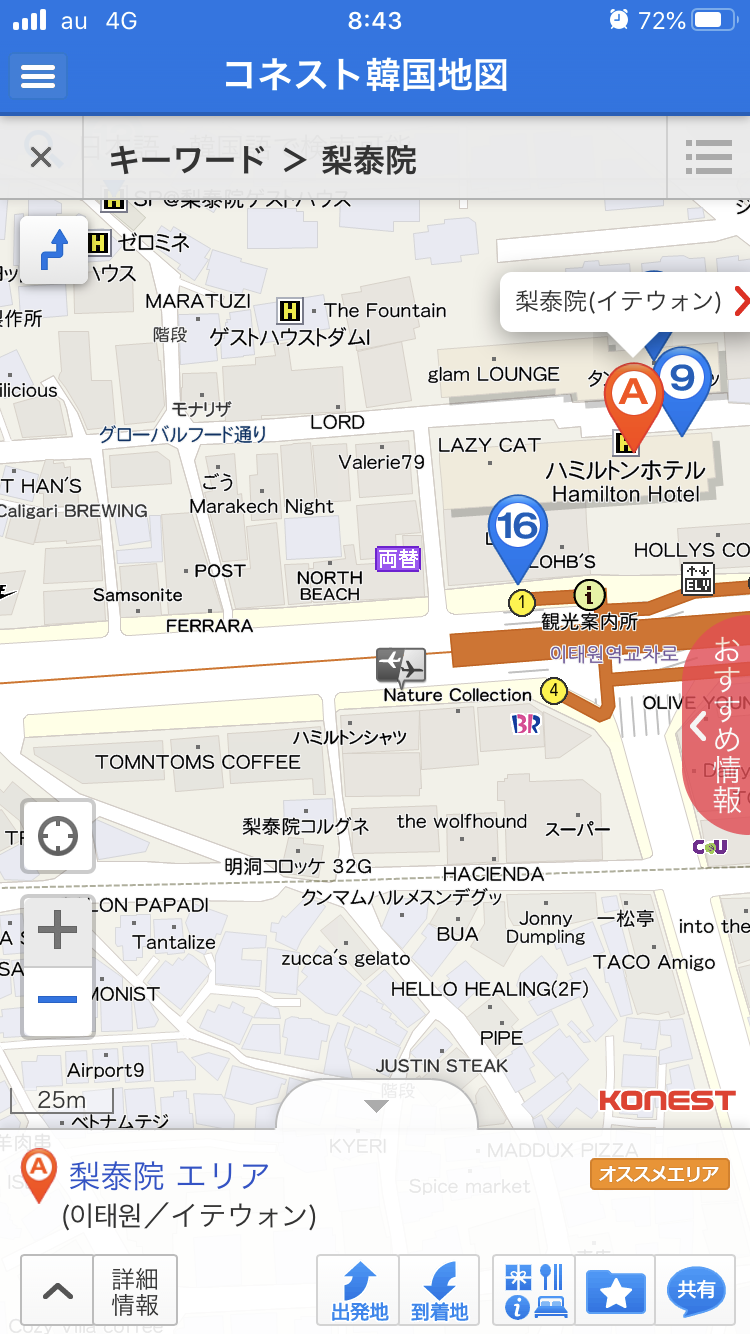The image size is (750, 1334).
Task: Open the 梨泰院 エリア area link
Action: pos(170,1176)
